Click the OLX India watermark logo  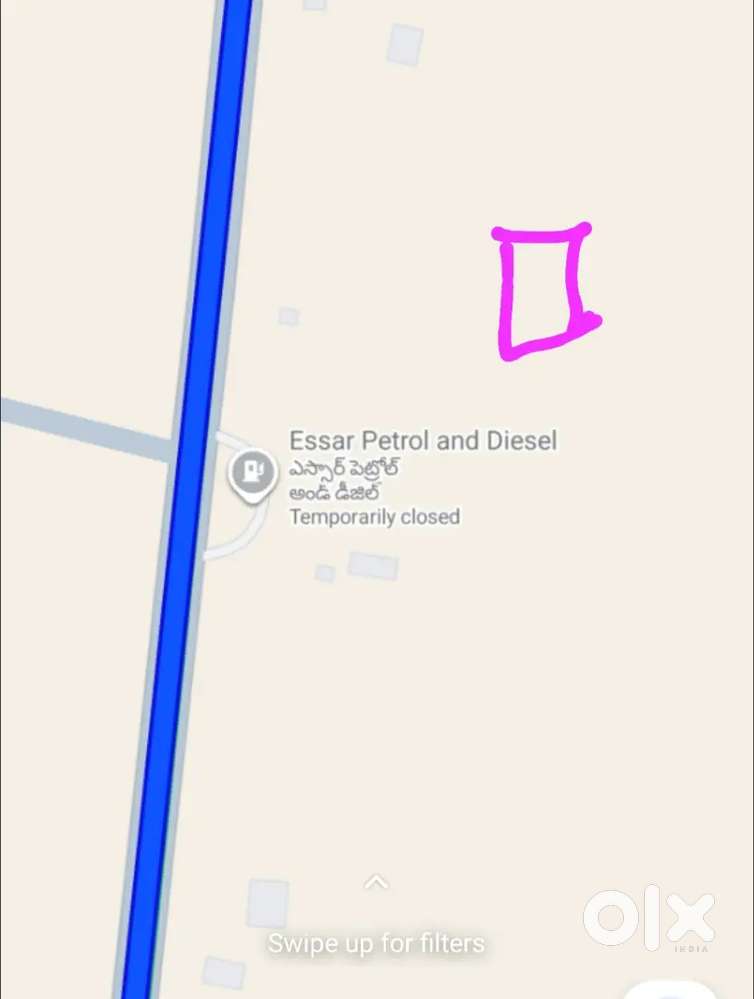(652, 920)
